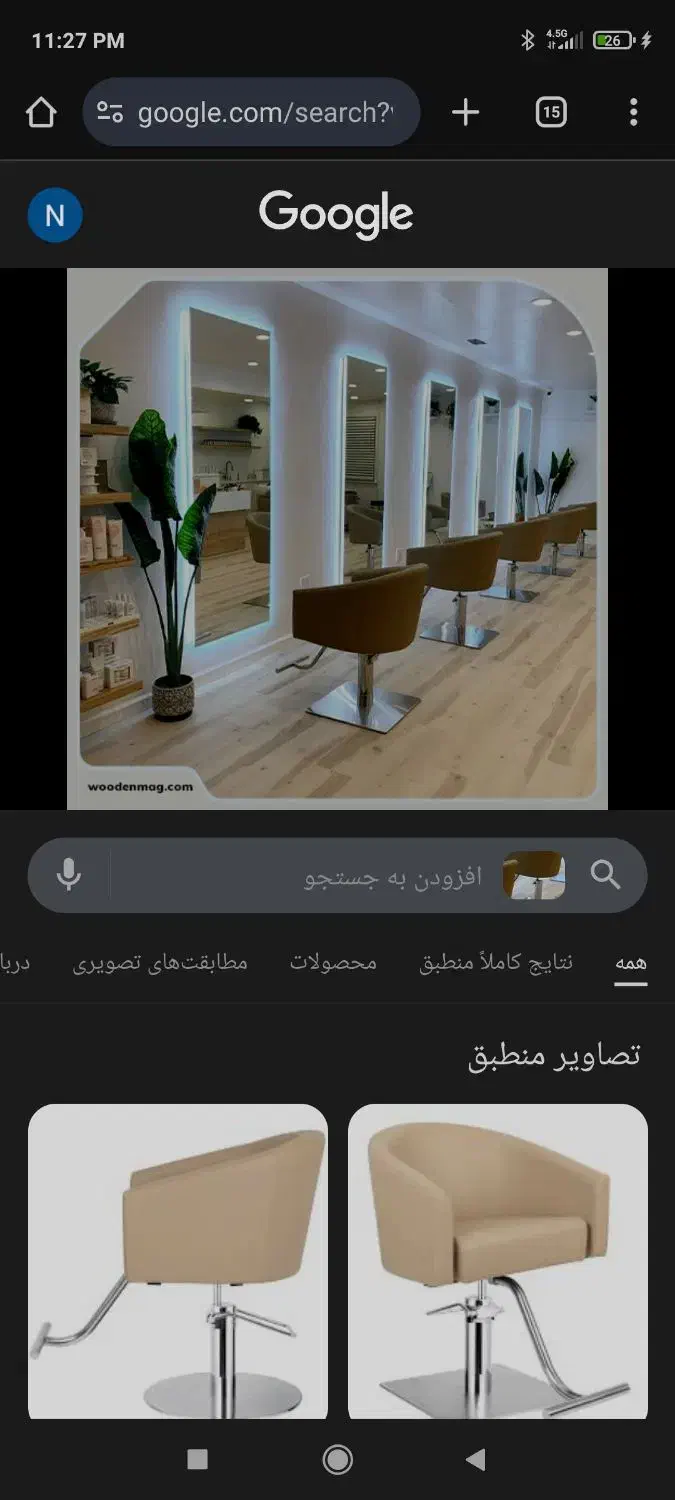Switch to the مطابقت‌های تصویری tab
The width and height of the screenshot is (675, 1500).
160,963
